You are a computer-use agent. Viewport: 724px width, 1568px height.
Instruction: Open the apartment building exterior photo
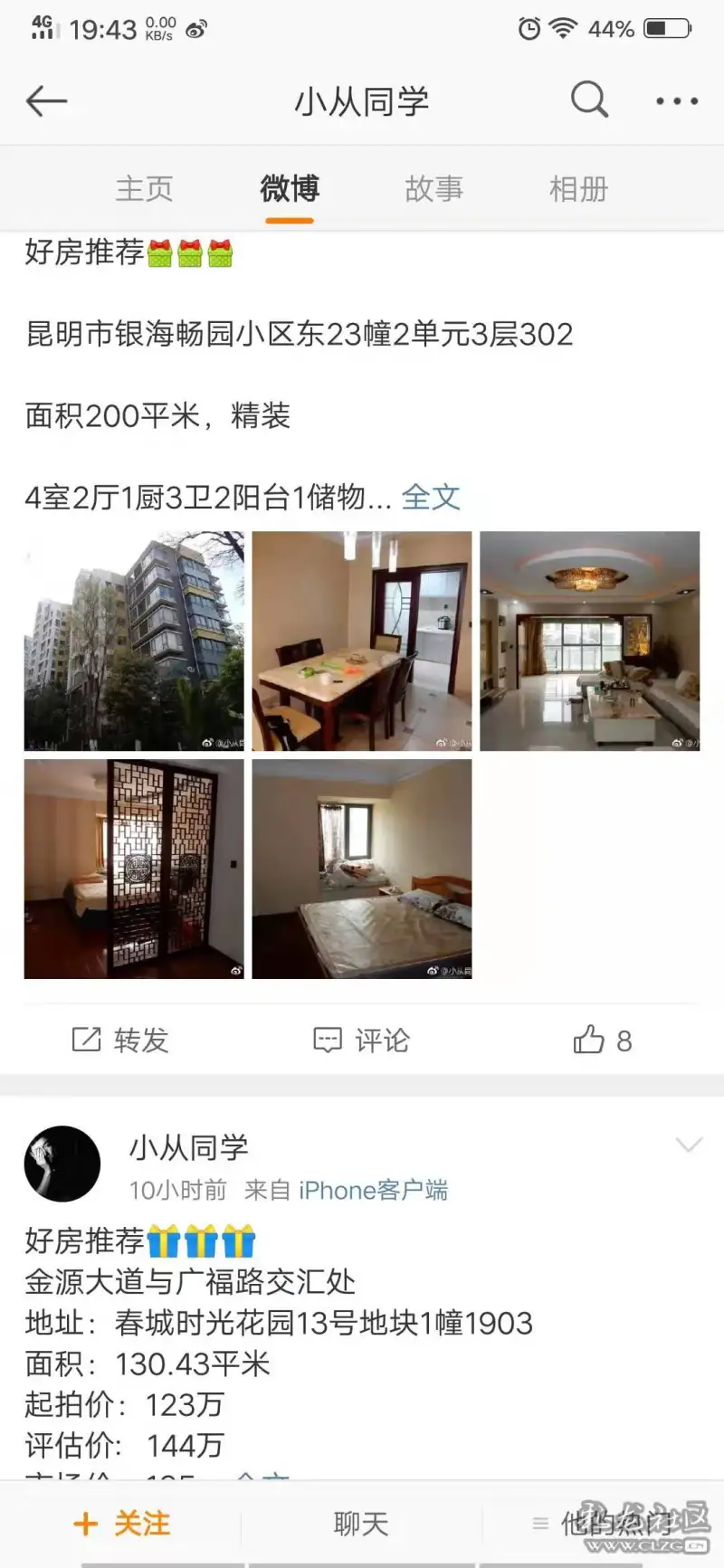[134, 641]
